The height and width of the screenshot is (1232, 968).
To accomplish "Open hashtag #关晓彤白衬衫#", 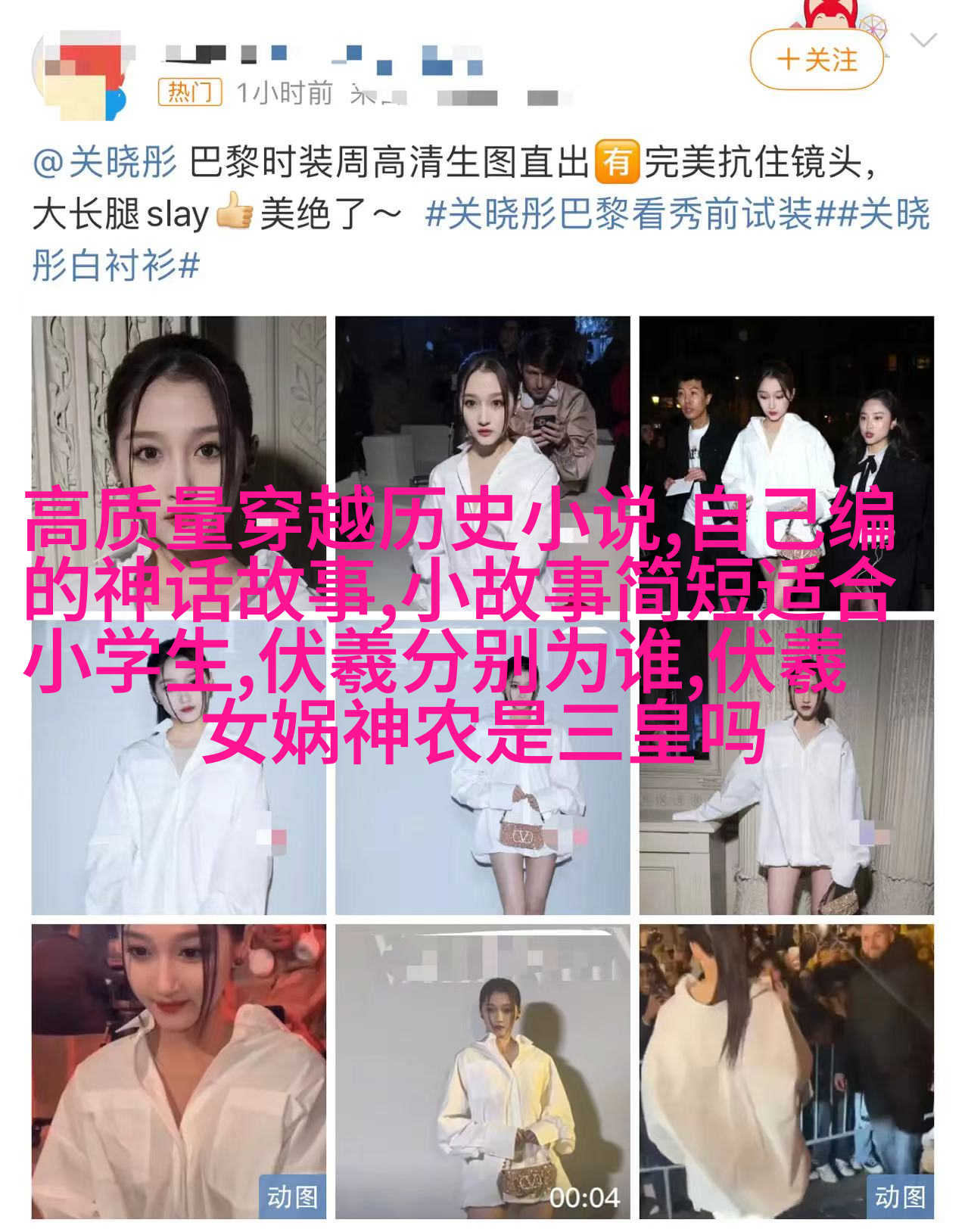I will (115, 265).
